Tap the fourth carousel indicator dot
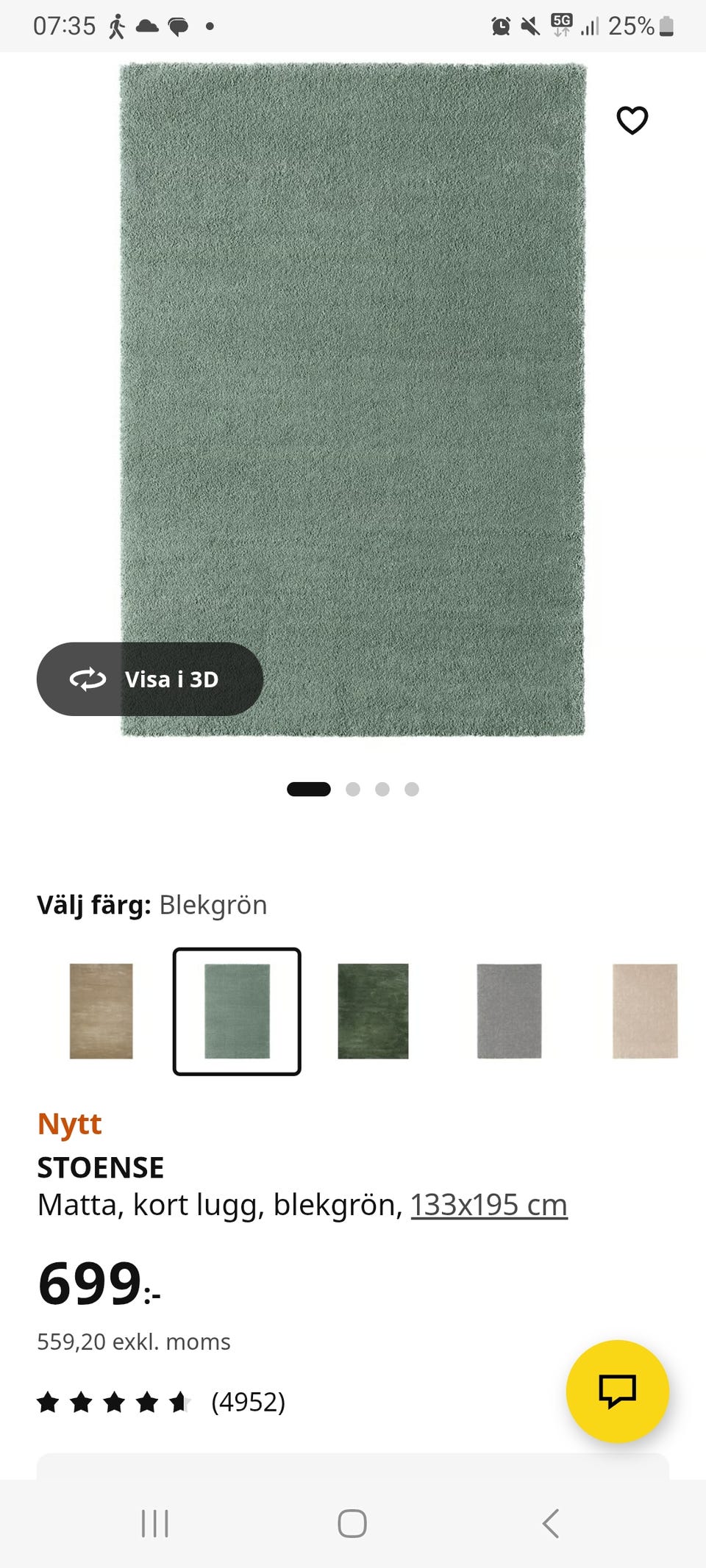The width and height of the screenshot is (706, 1568). tap(413, 789)
